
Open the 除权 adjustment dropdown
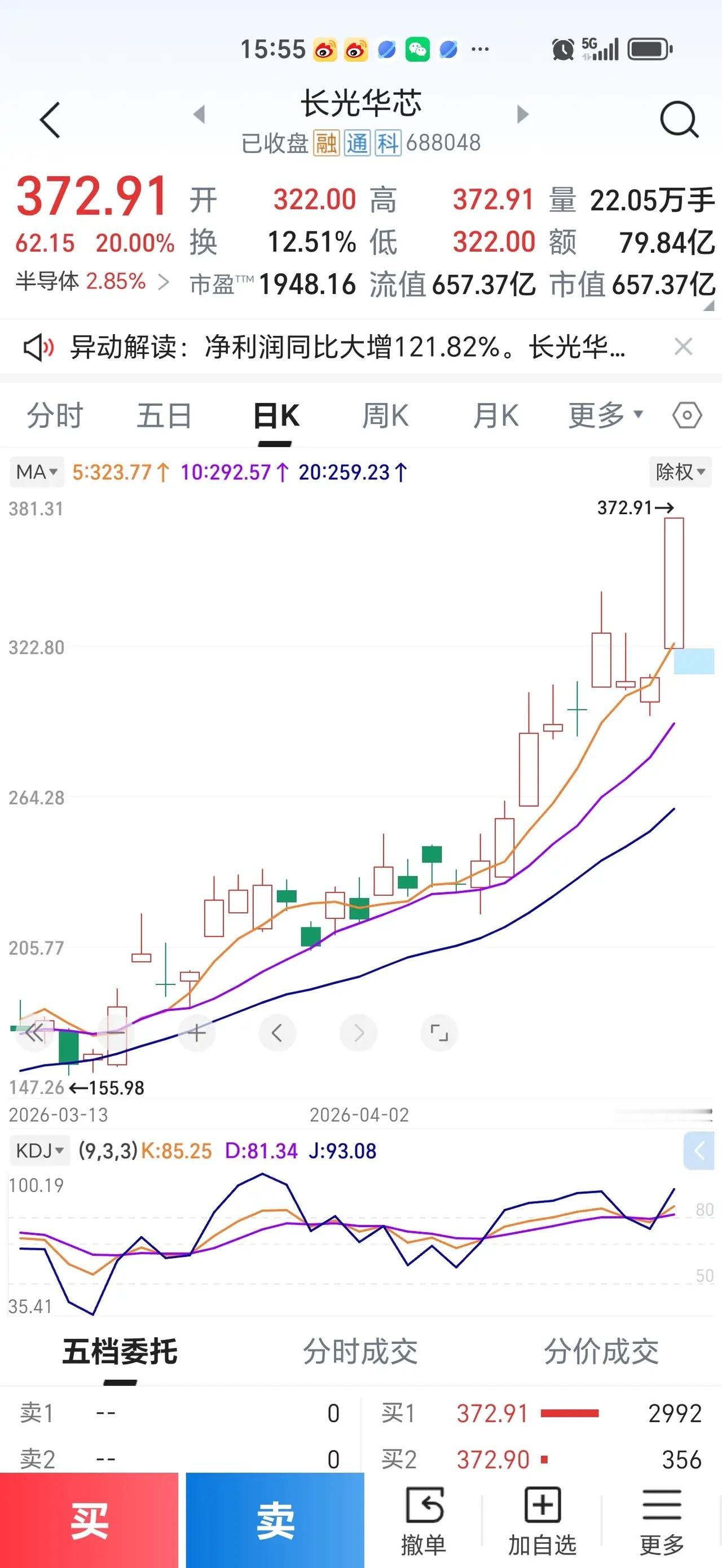coord(680,472)
